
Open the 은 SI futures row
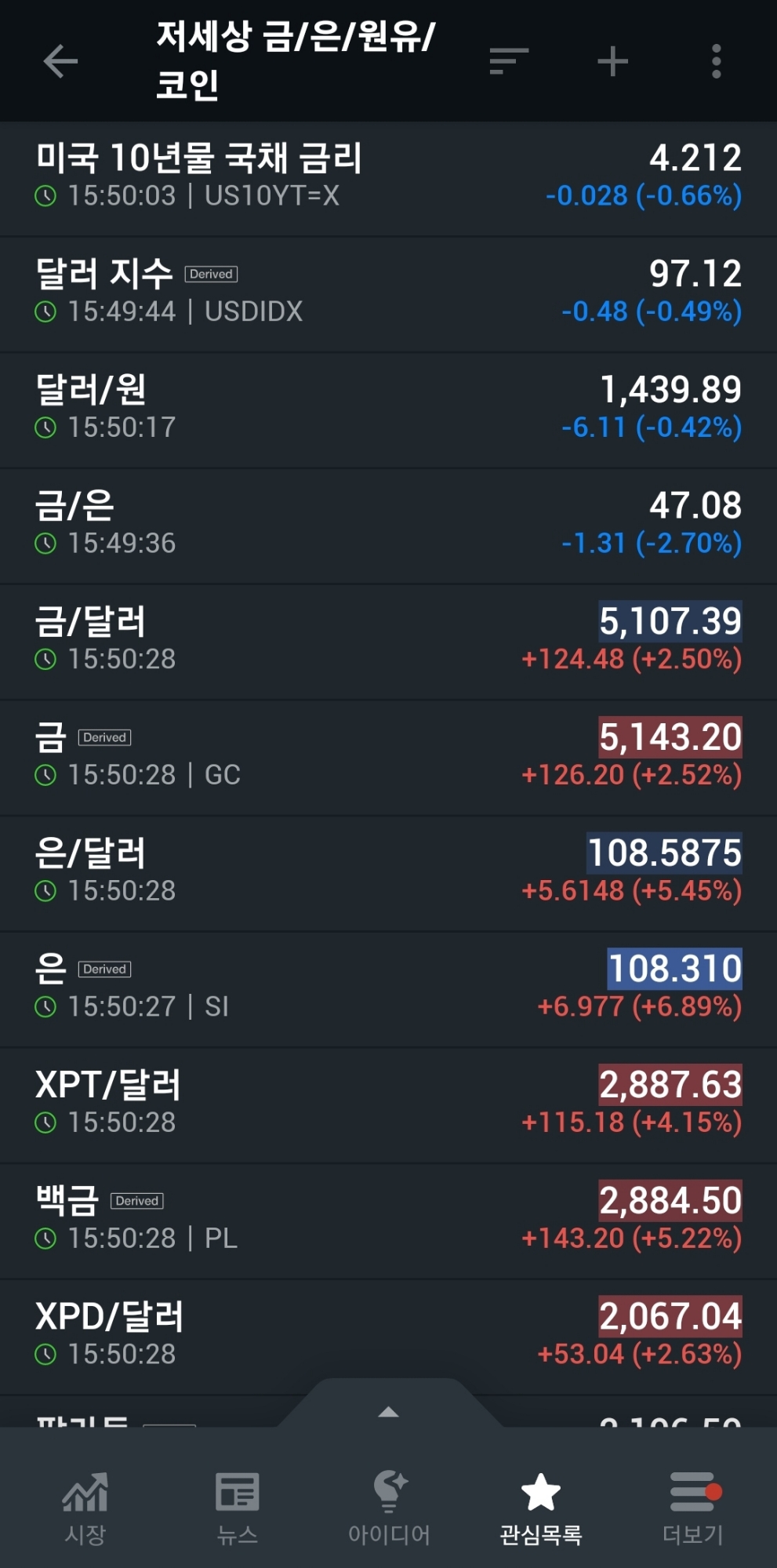tap(388, 988)
